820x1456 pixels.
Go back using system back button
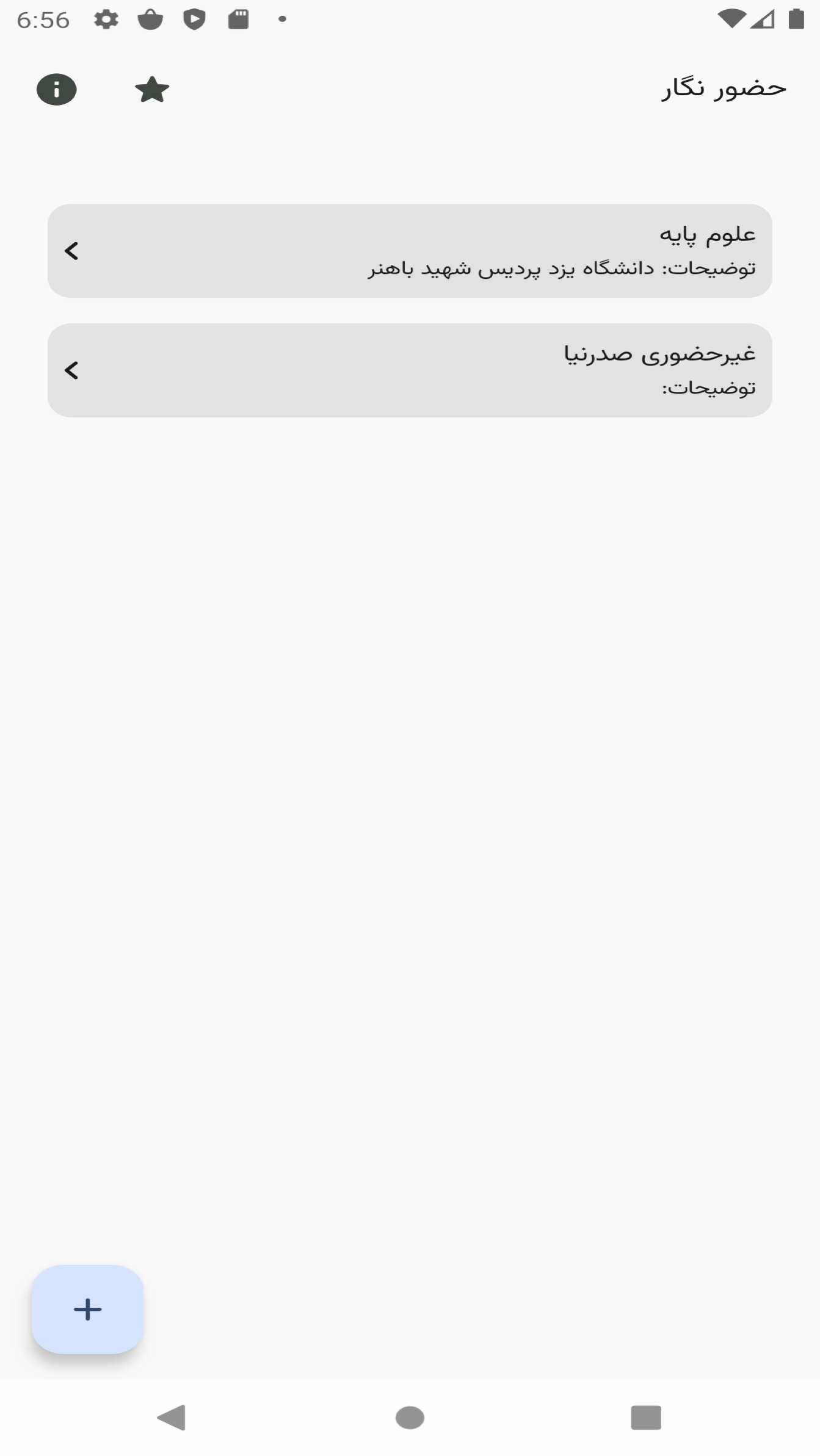coord(172,1417)
